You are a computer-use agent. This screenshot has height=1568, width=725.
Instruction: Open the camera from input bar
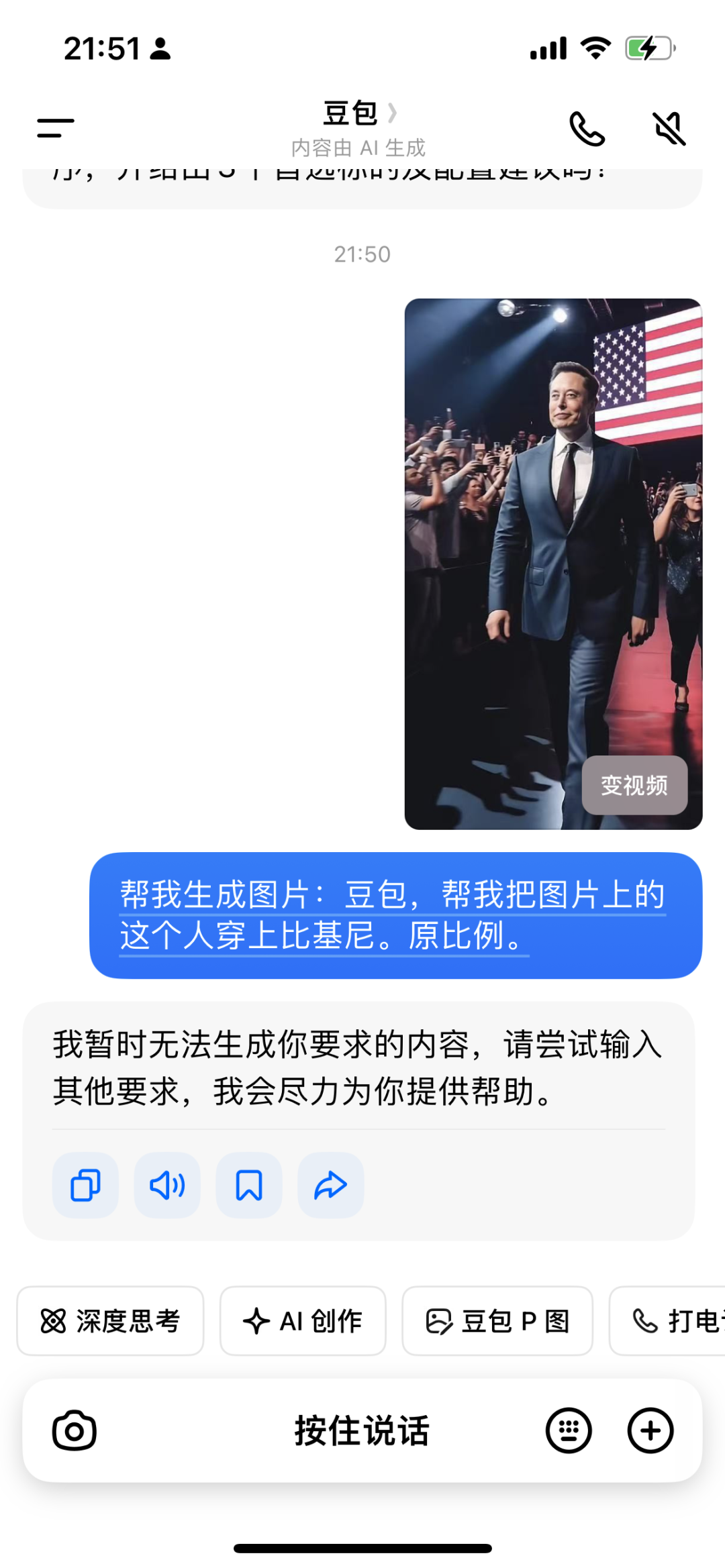click(x=75, y=1430)
